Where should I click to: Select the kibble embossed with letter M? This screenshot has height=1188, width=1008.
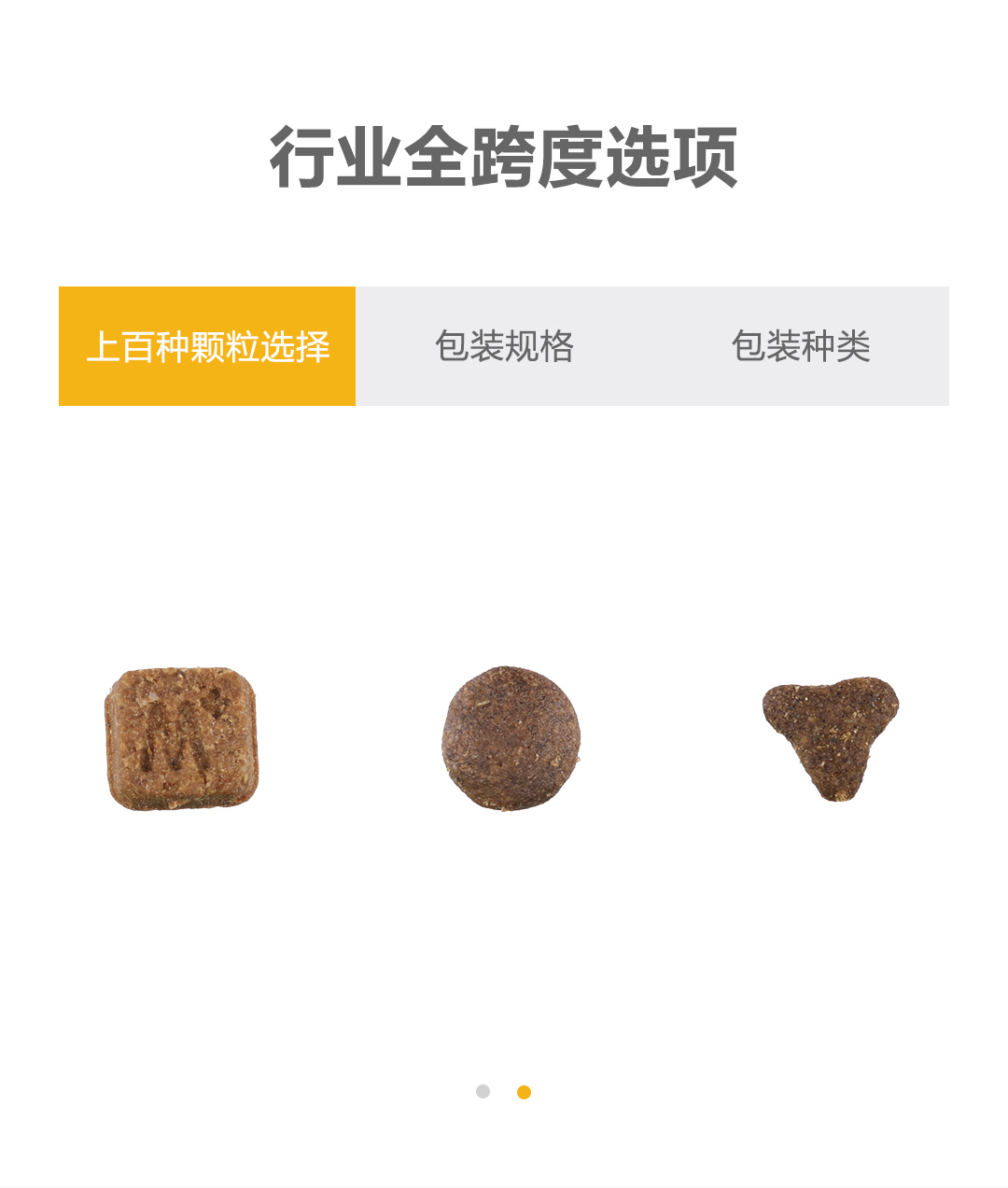(x=179, y=737)
